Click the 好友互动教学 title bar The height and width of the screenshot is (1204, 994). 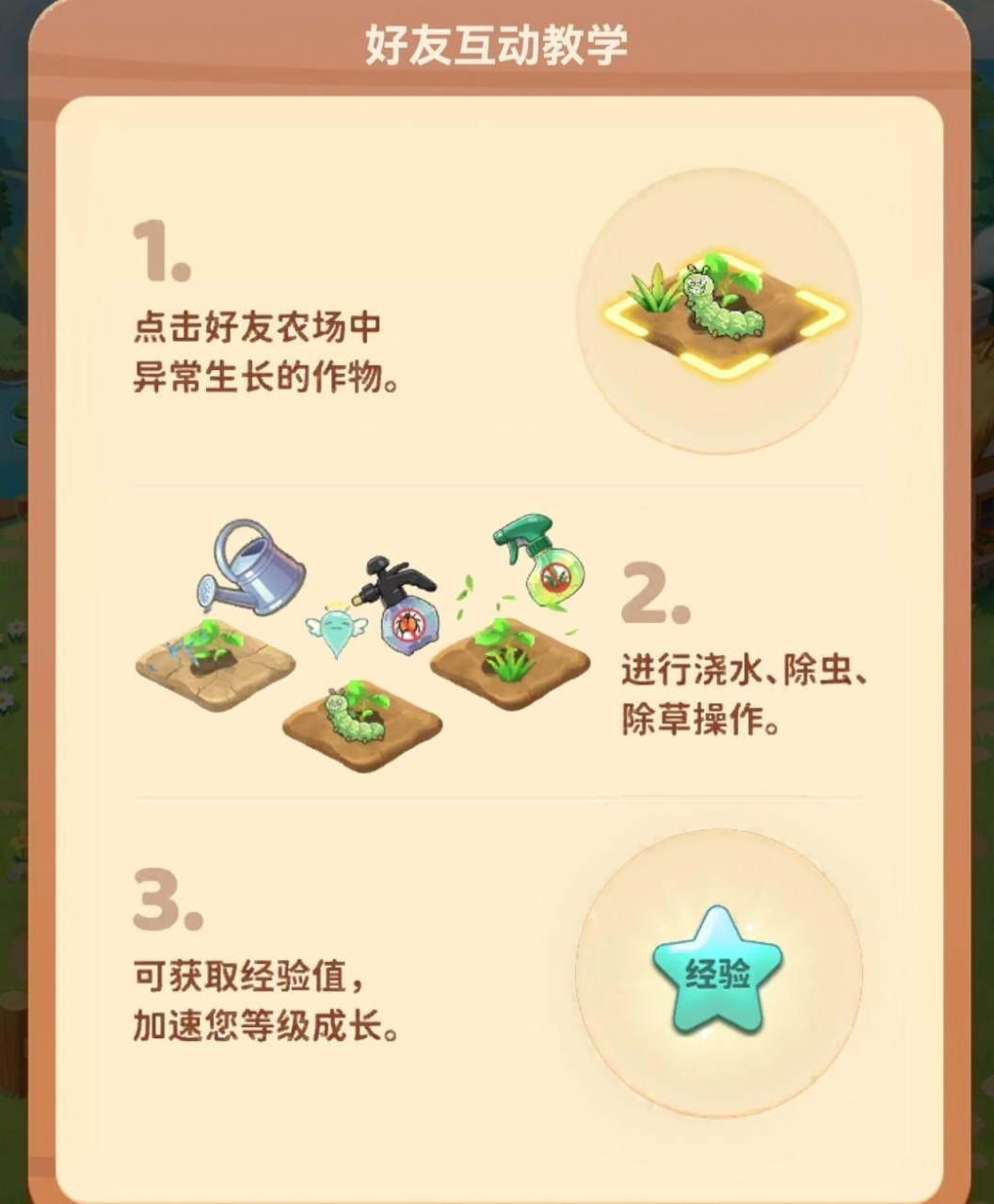click(497, 40)
